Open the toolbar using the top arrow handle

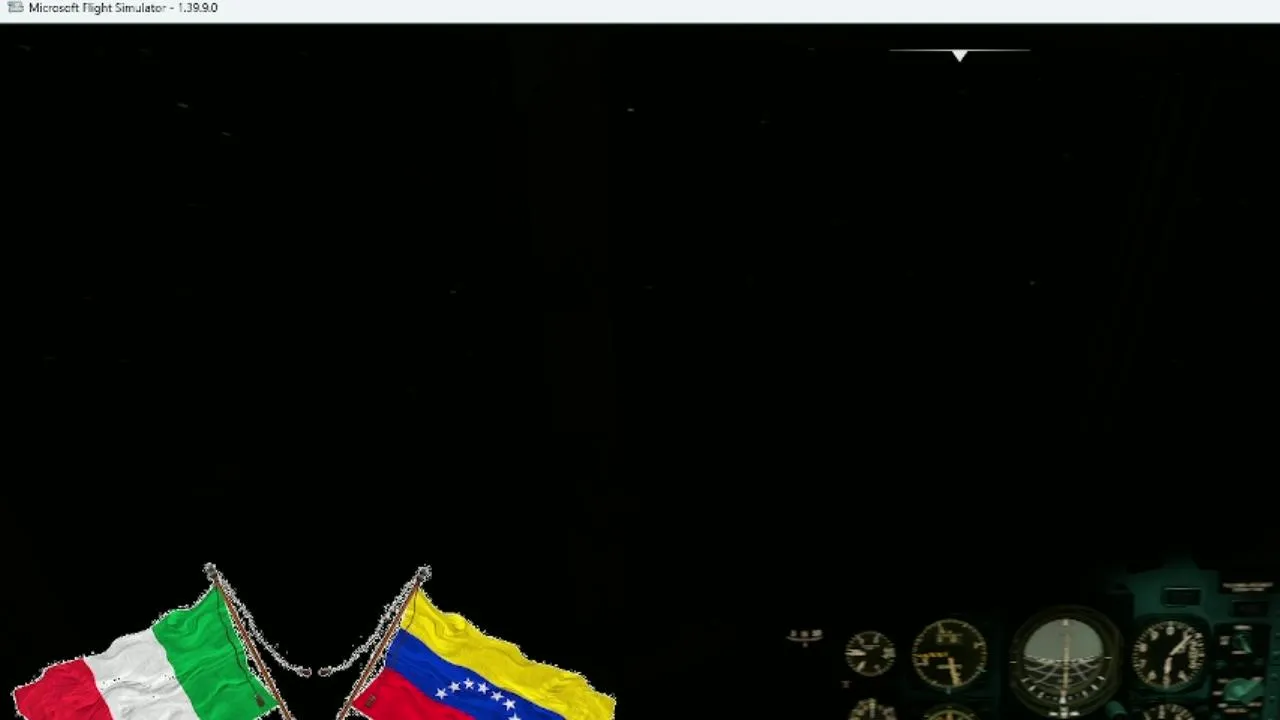click(959, 56)
